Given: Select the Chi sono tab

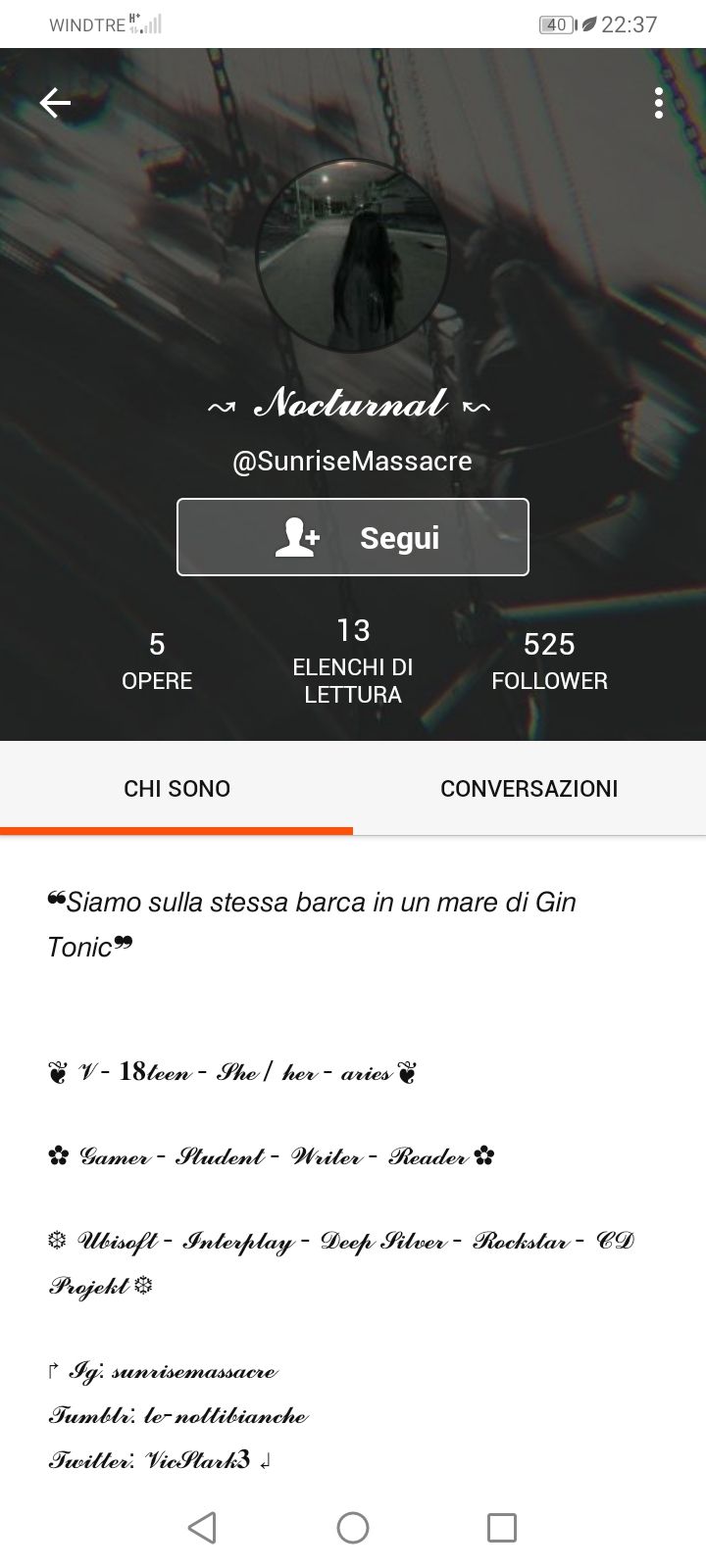Looking at the screenshot, I should pyautogui.click(x=176, y=789).
